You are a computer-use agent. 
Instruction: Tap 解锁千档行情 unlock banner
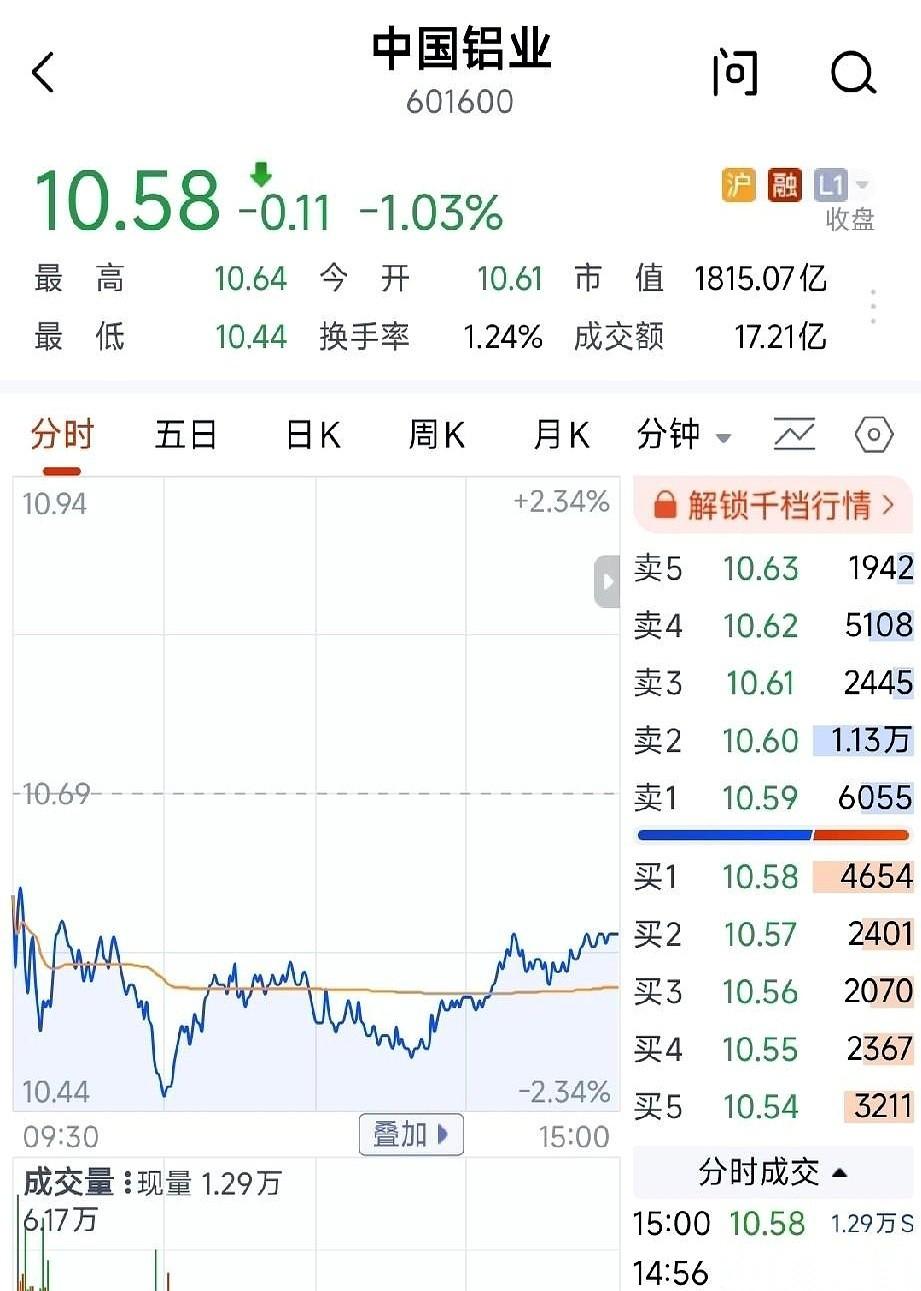pos(775,505)
